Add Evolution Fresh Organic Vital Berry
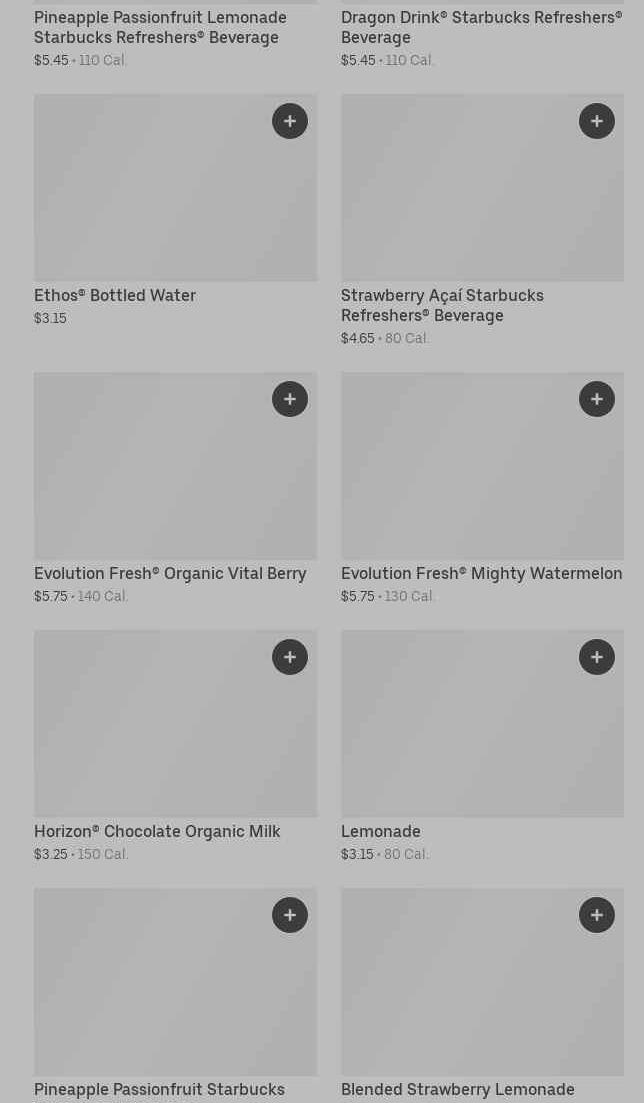 pyautogui.click(x=290, y=399)
